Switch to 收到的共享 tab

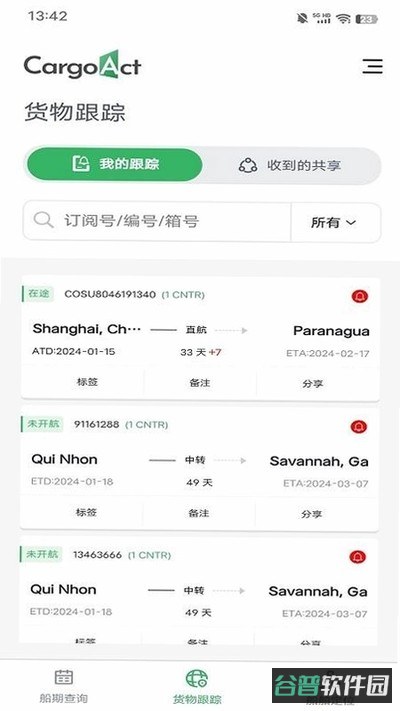(x=291, y=165)
